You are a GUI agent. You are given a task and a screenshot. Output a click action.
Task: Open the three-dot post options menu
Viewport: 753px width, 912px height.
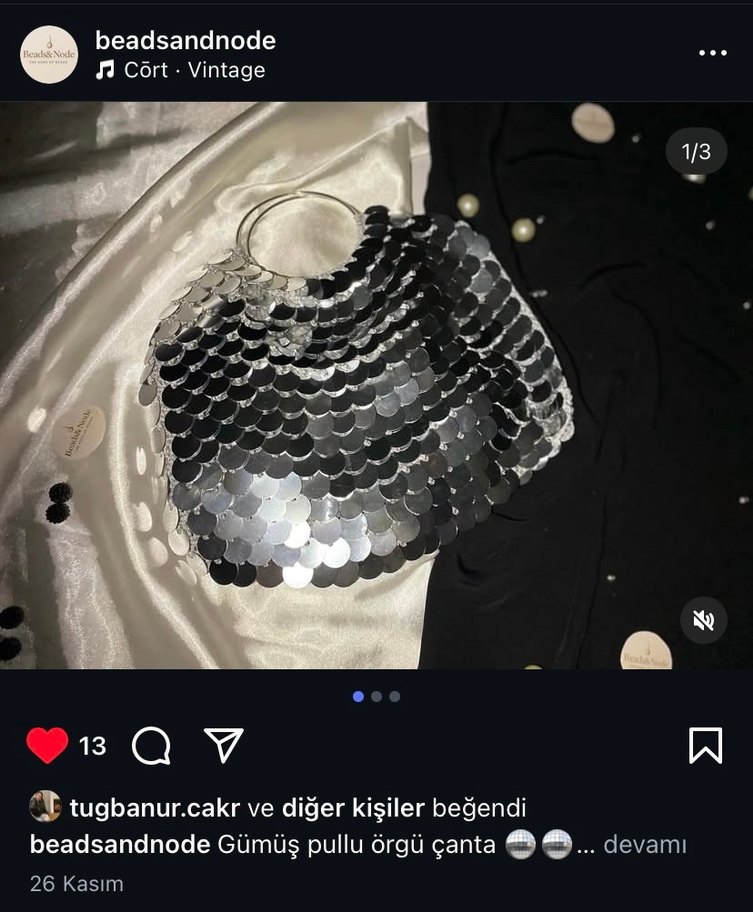pos(712,53)
